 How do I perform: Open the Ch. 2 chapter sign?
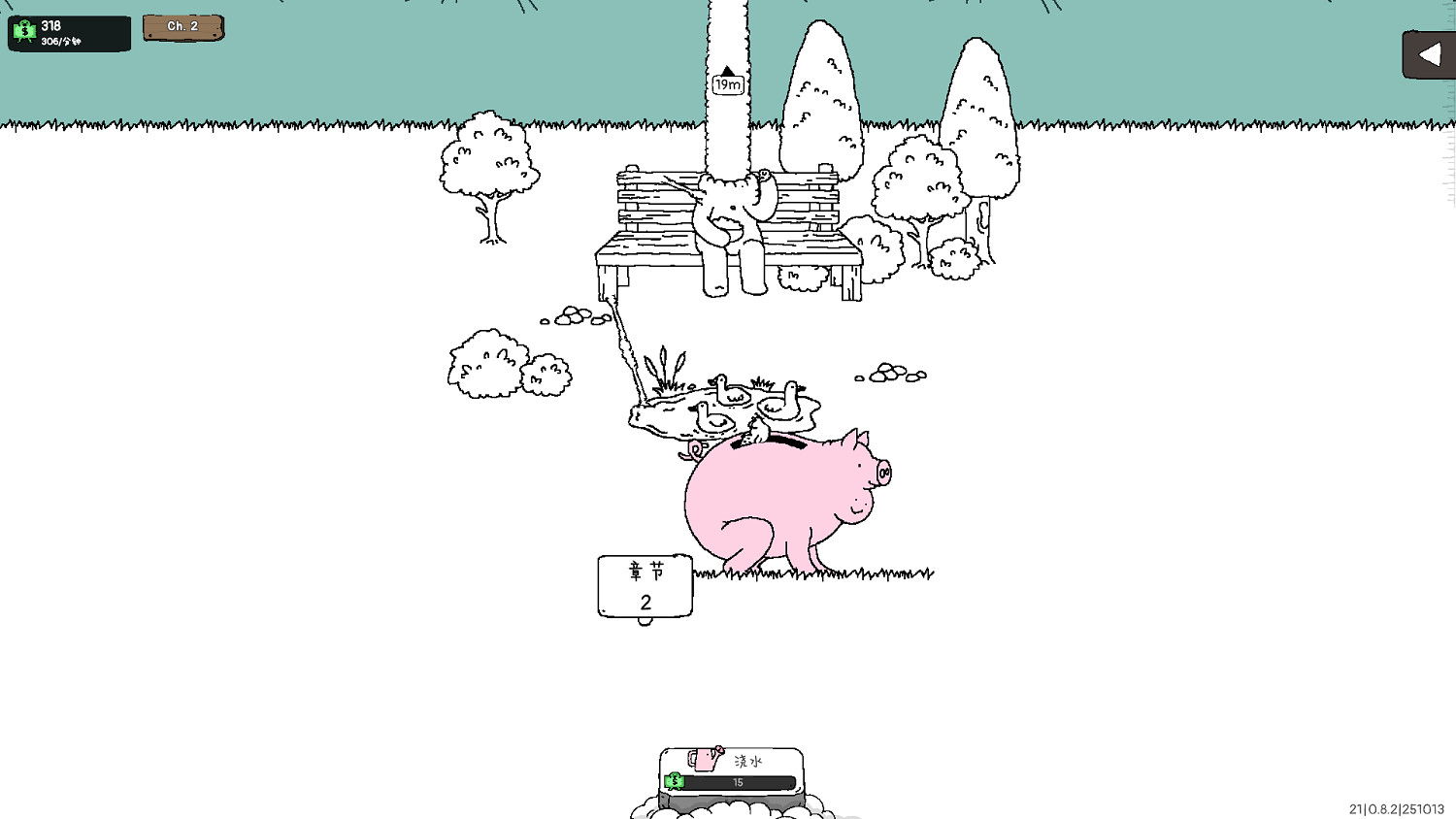183,27
